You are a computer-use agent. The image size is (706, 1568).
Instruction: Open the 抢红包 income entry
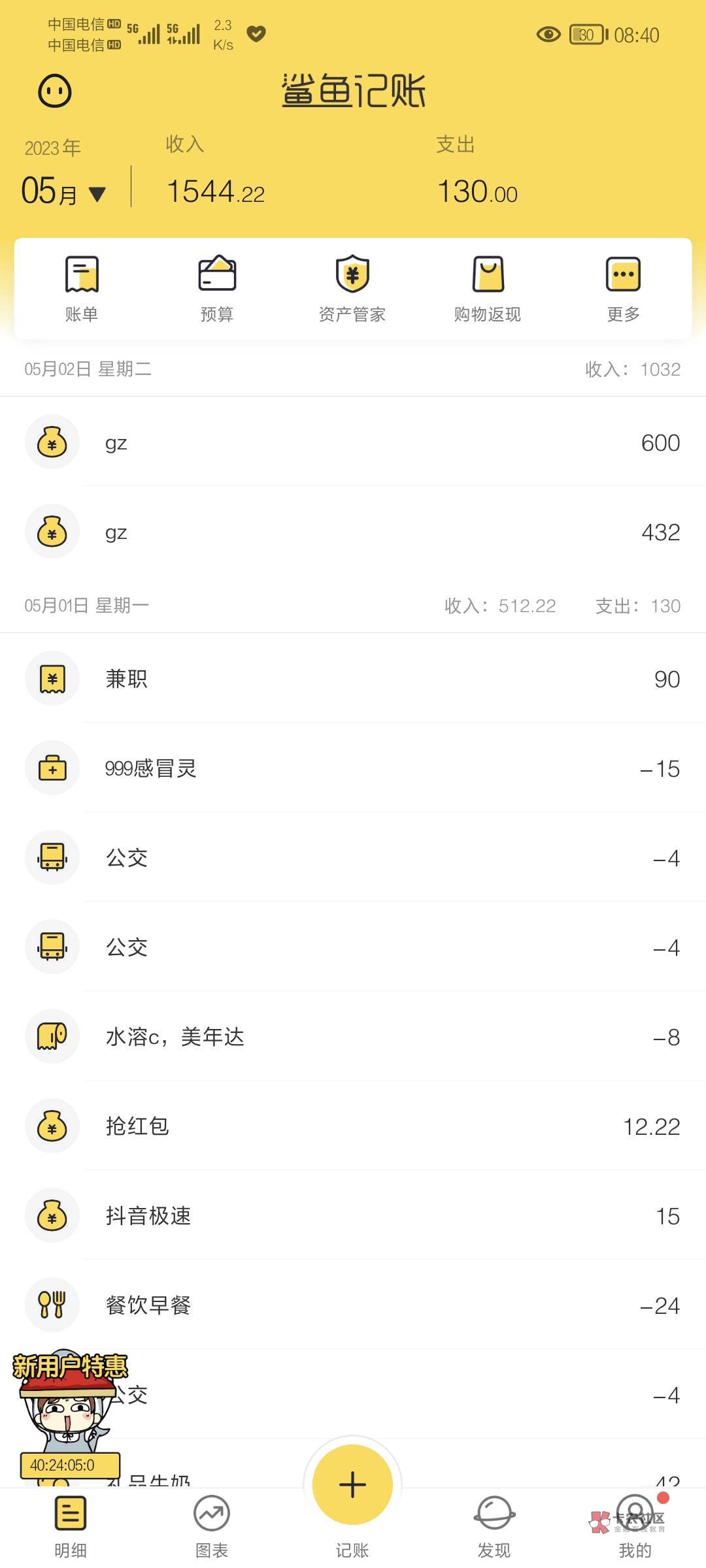coord(353,1126)
